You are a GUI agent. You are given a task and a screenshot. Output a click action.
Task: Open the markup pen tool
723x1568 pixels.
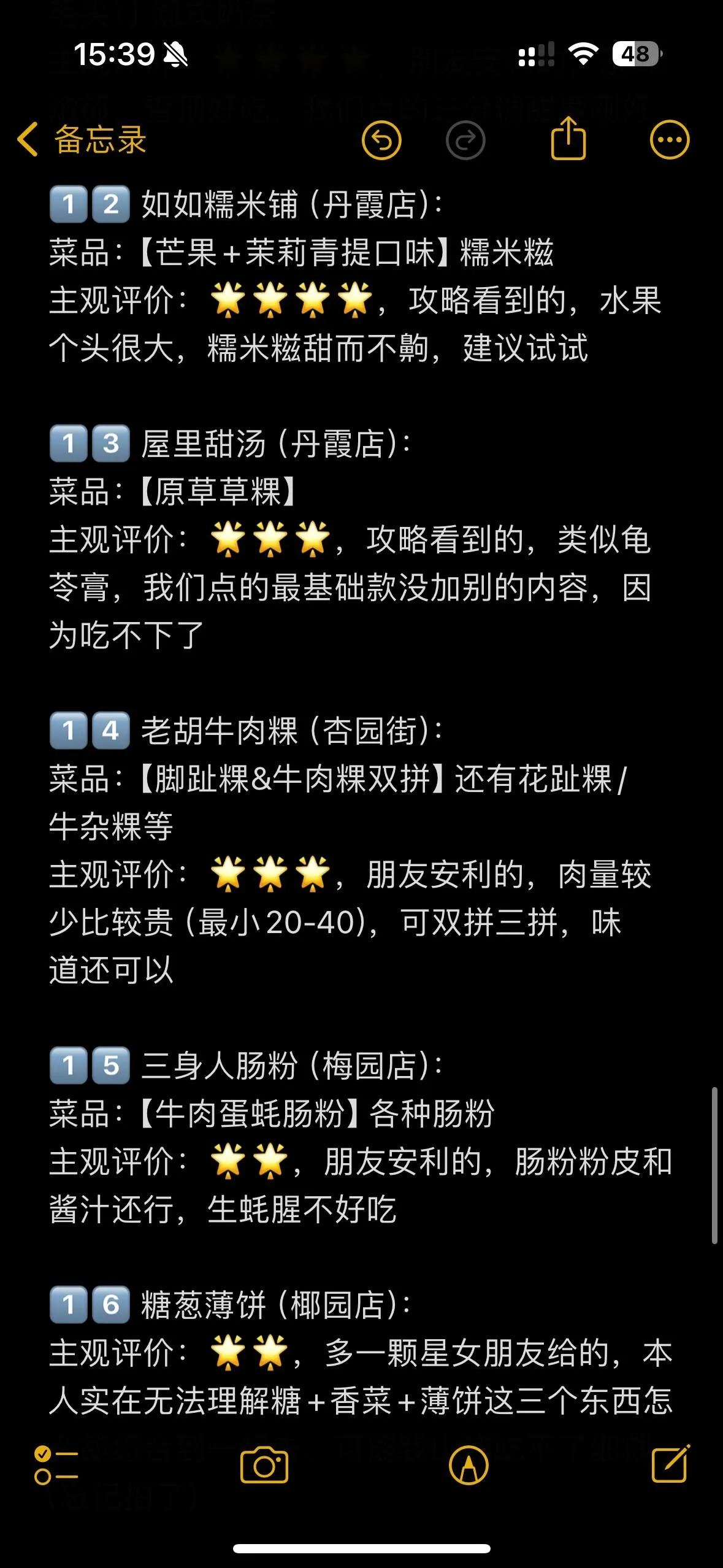coord(469,1465)
